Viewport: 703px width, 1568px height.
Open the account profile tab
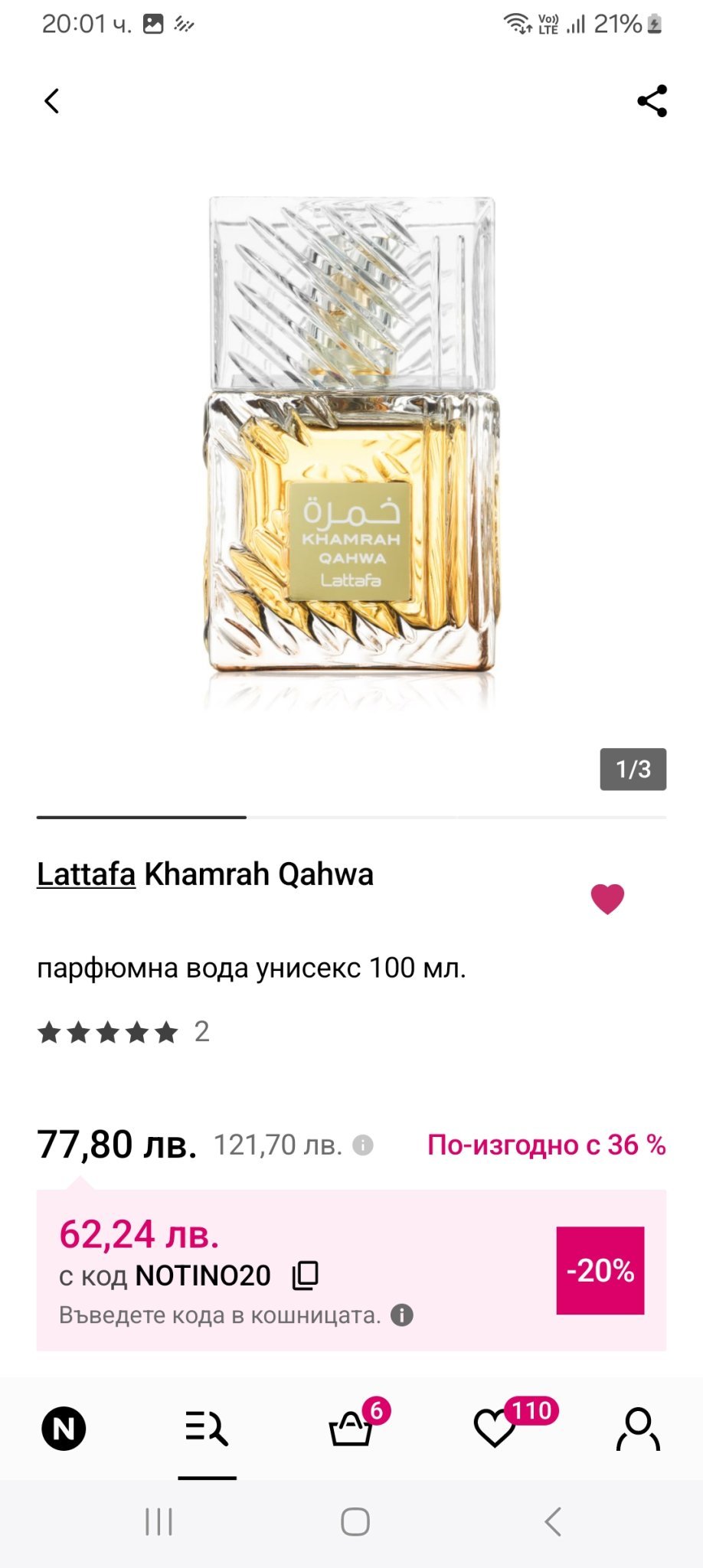[x=638, y=1429]
